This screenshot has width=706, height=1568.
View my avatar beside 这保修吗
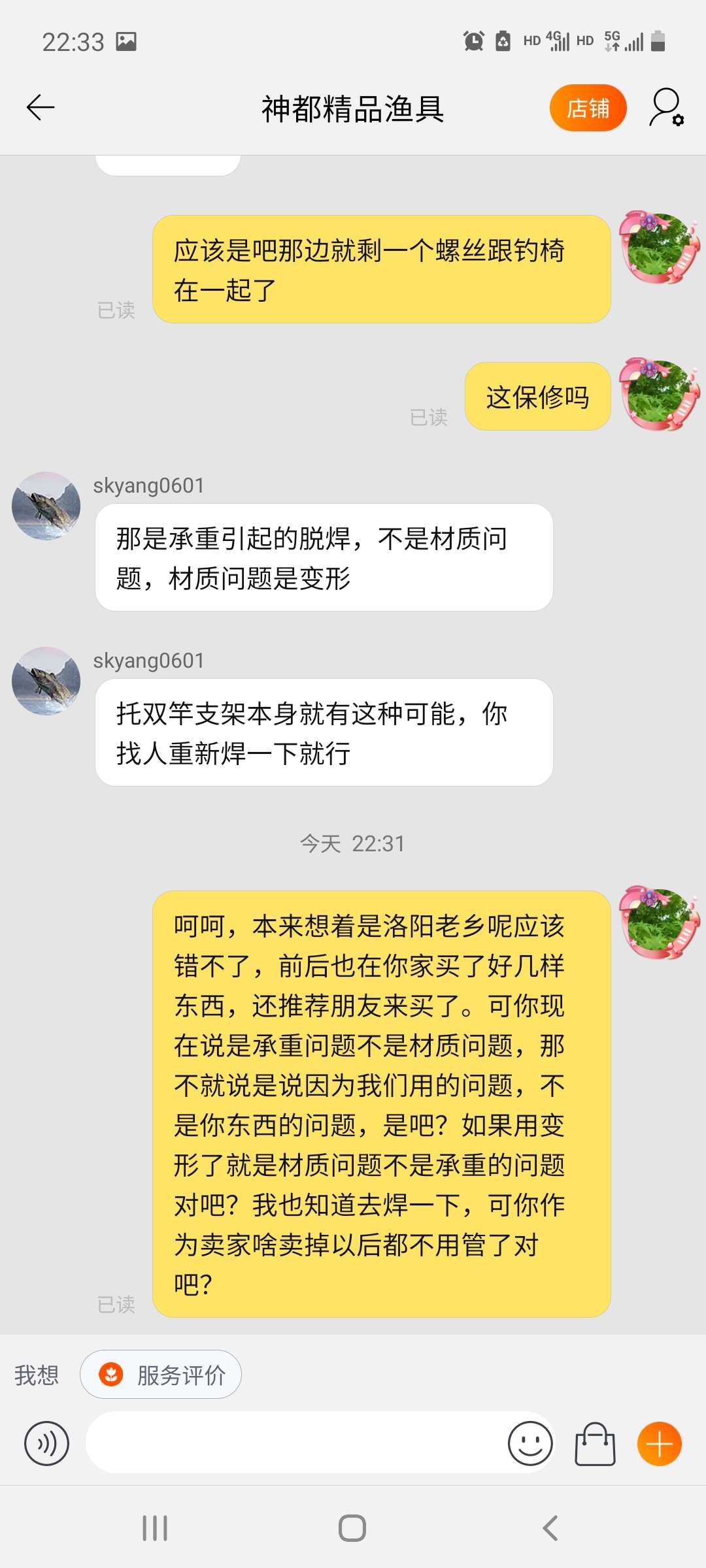pyautogui.click(x=659, y=394)
